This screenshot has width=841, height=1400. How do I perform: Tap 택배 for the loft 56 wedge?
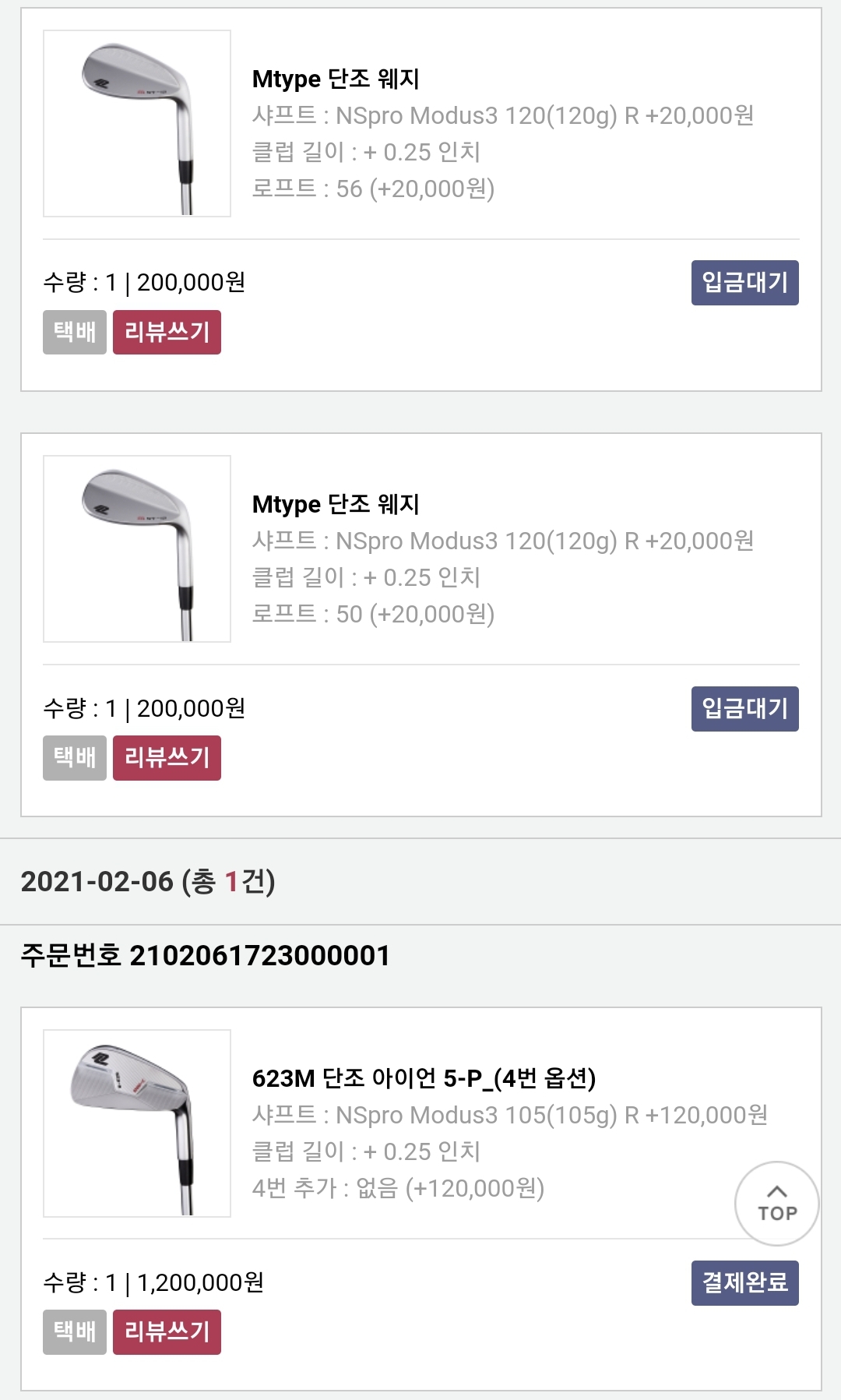click(75, 332)
